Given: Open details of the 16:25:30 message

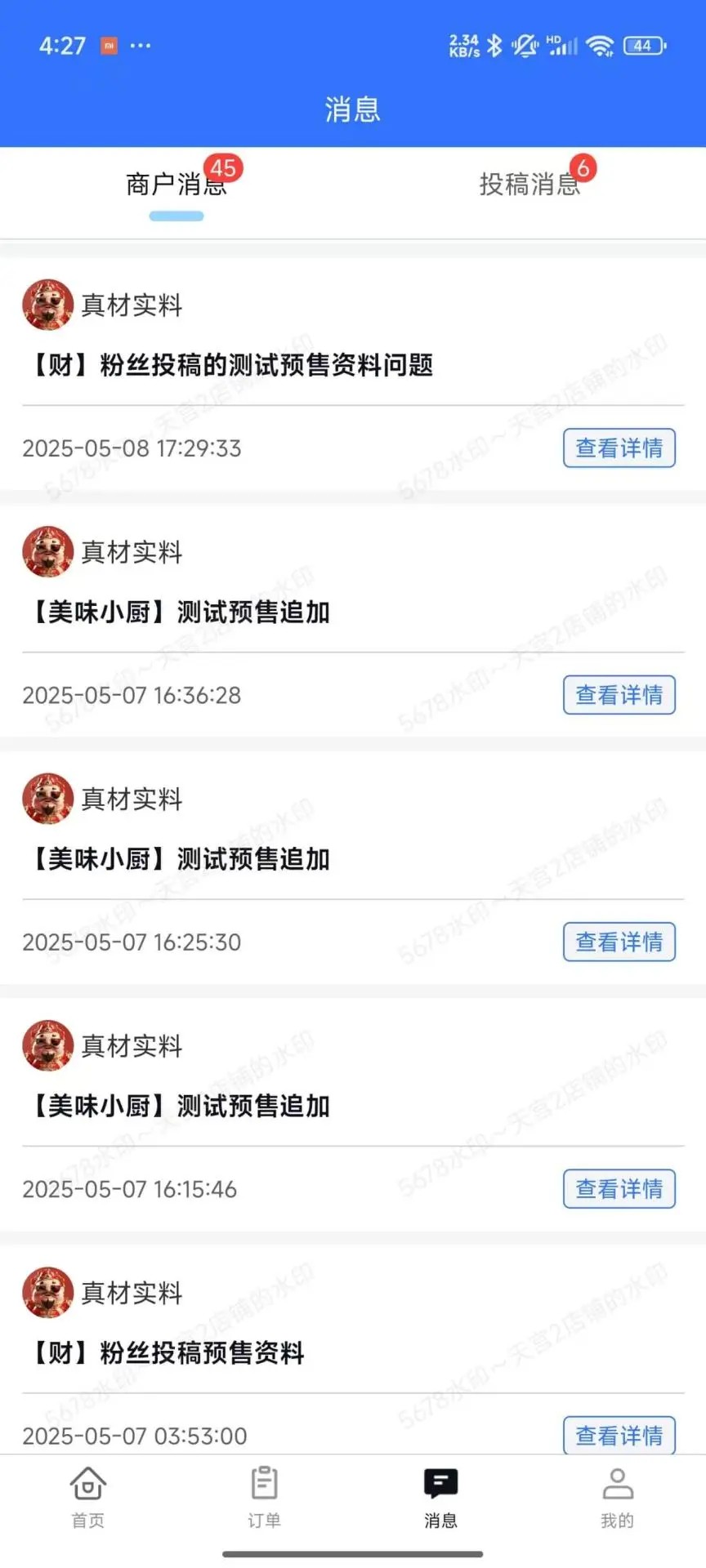Looking at the screenshot, I should point(619,942).
